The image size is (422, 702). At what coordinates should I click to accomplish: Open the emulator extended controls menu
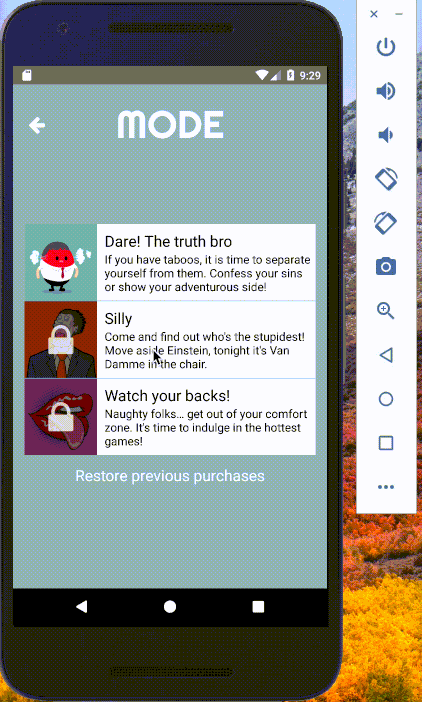point(386,487)
